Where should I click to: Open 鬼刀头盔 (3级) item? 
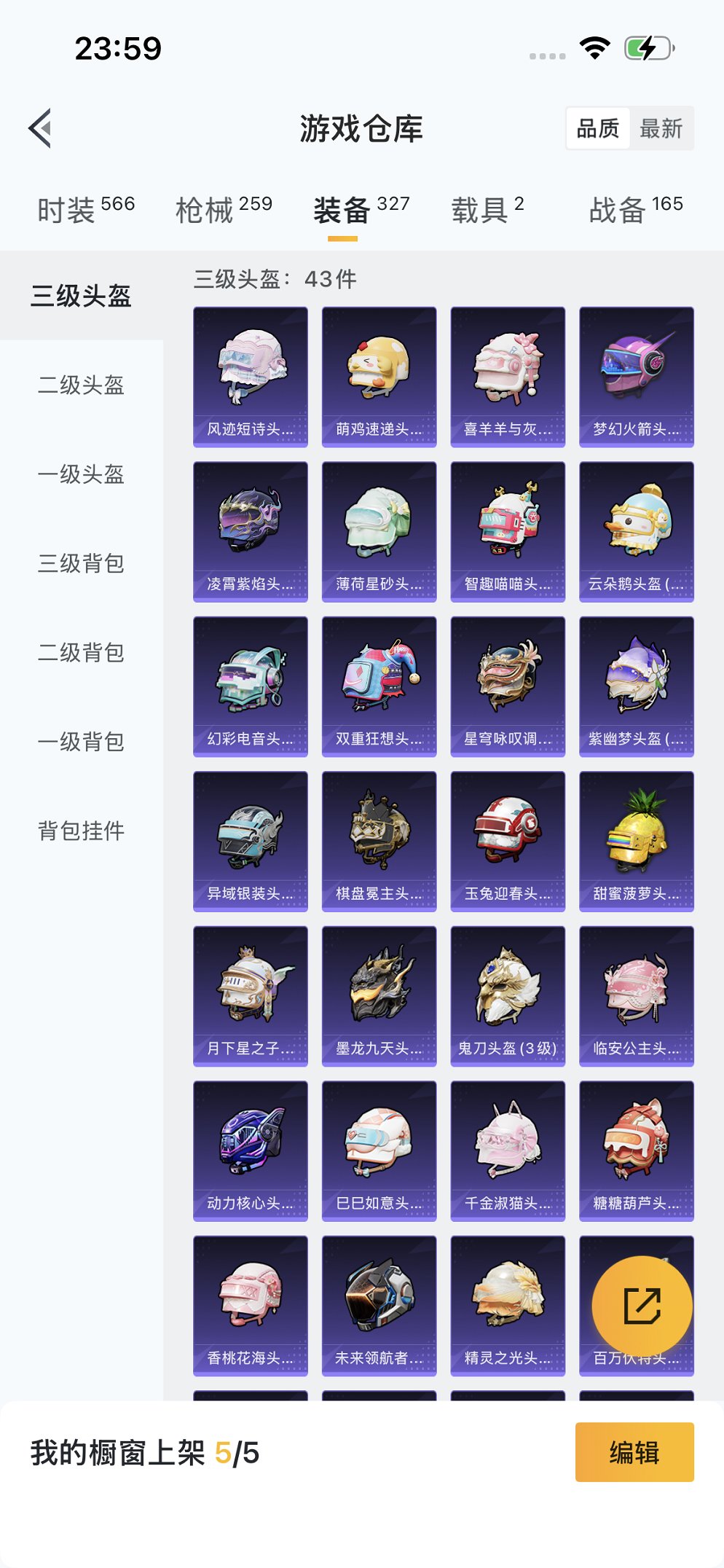(508, 995)
